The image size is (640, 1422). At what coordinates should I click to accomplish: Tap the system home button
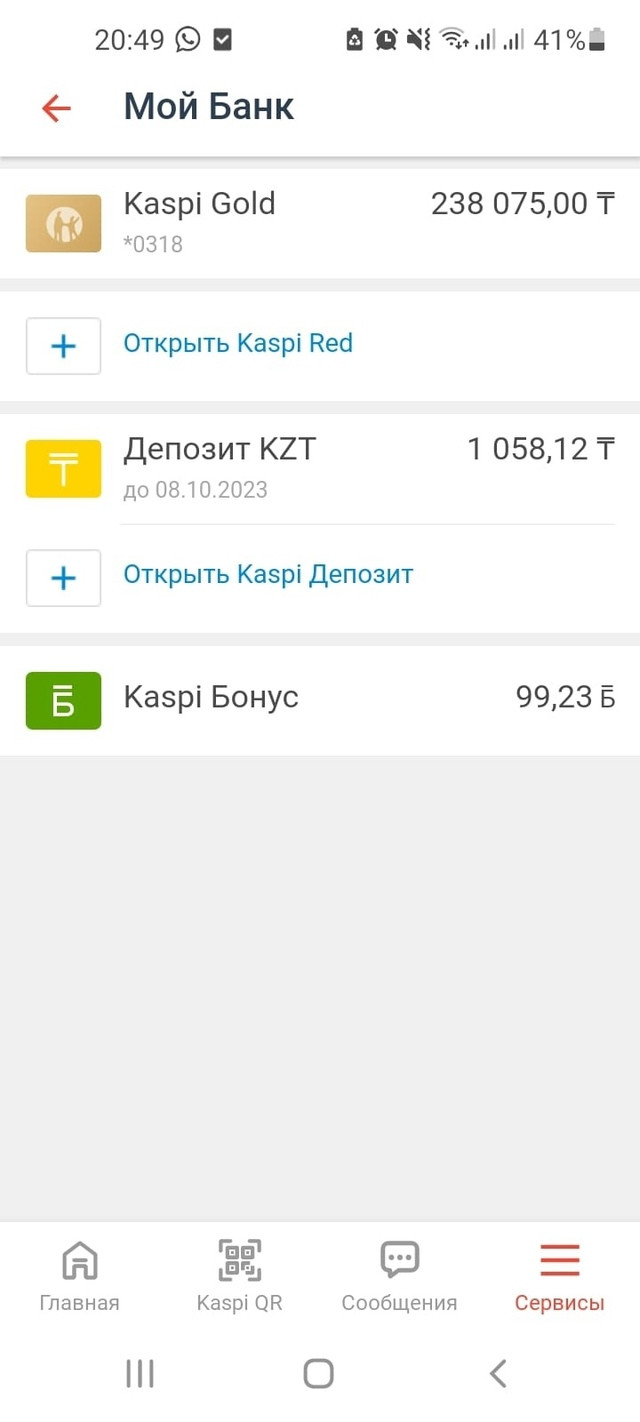tap(318, 1373)
